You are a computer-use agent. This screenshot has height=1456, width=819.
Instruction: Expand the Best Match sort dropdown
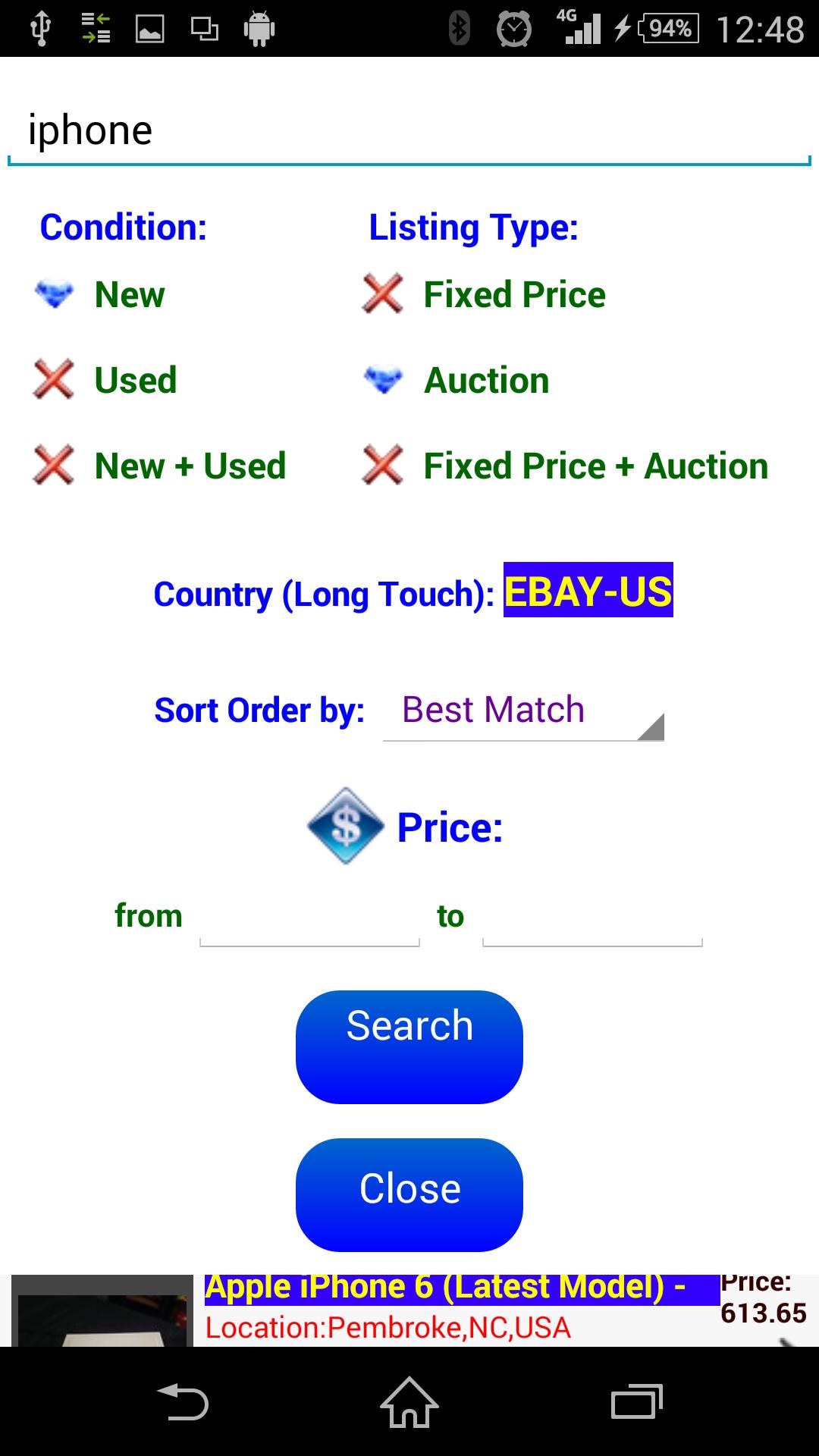coord(523,711)
